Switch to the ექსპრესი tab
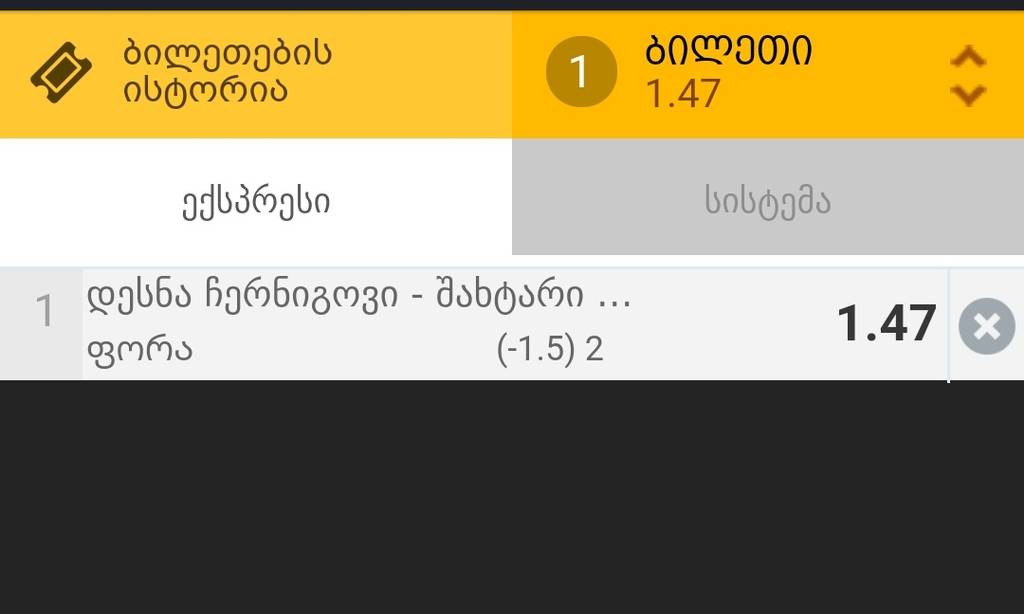Viewport: 1024px width, 614px height. point(256,202)
